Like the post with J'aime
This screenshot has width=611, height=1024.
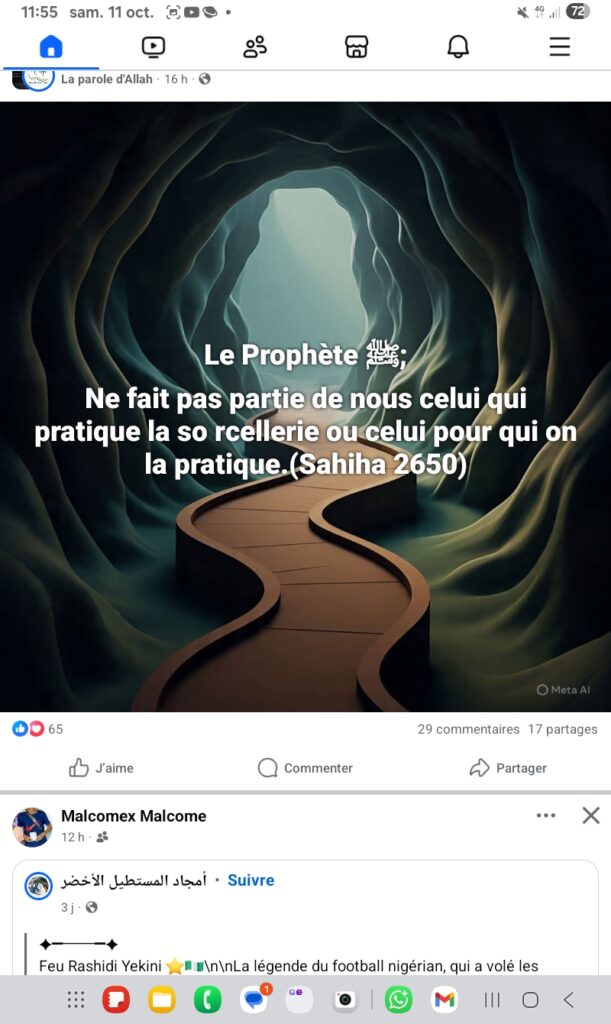click(x=101, y=768)
